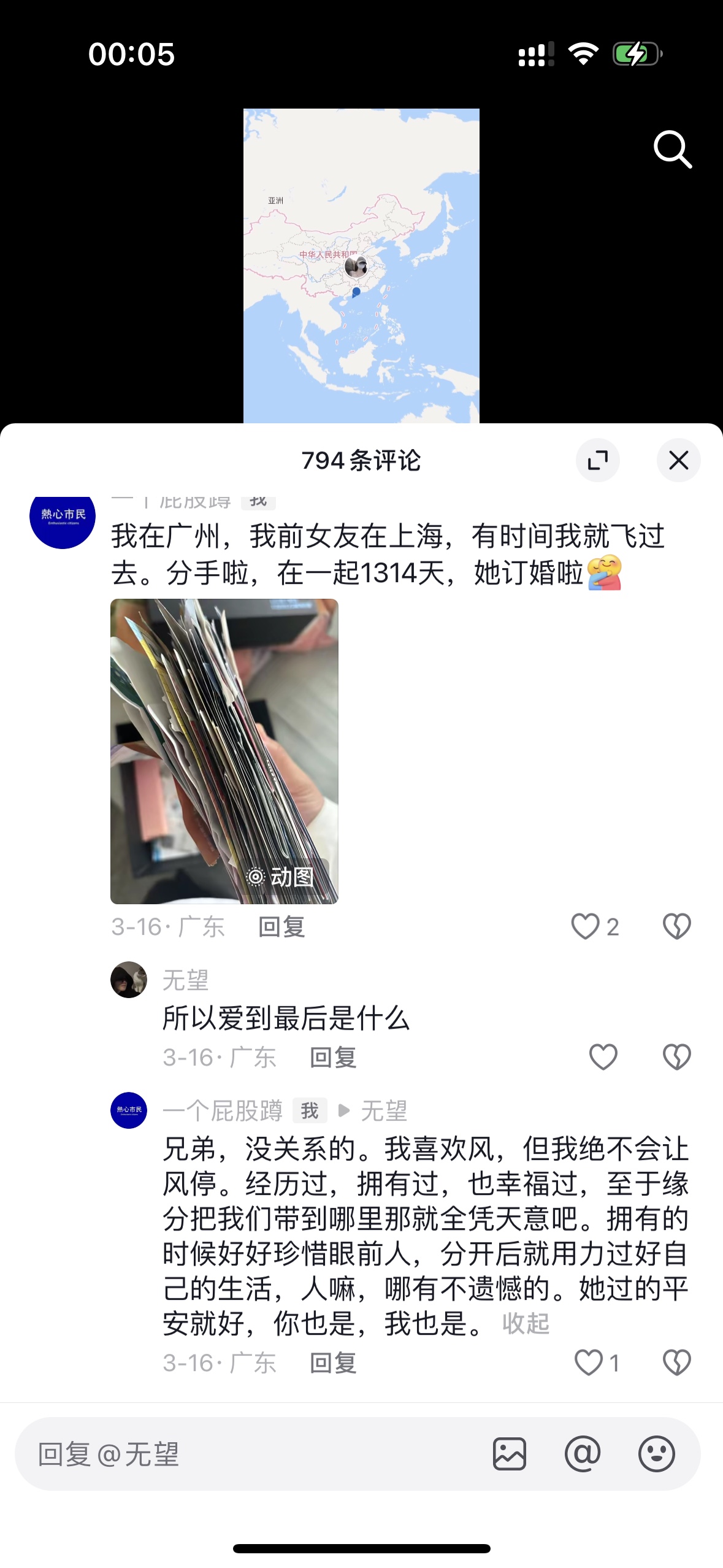This screenshot has width=723, height=1568.
Task: Like the 兄弟，没关系的 reply with 1 like
Action: (589, 1363)
